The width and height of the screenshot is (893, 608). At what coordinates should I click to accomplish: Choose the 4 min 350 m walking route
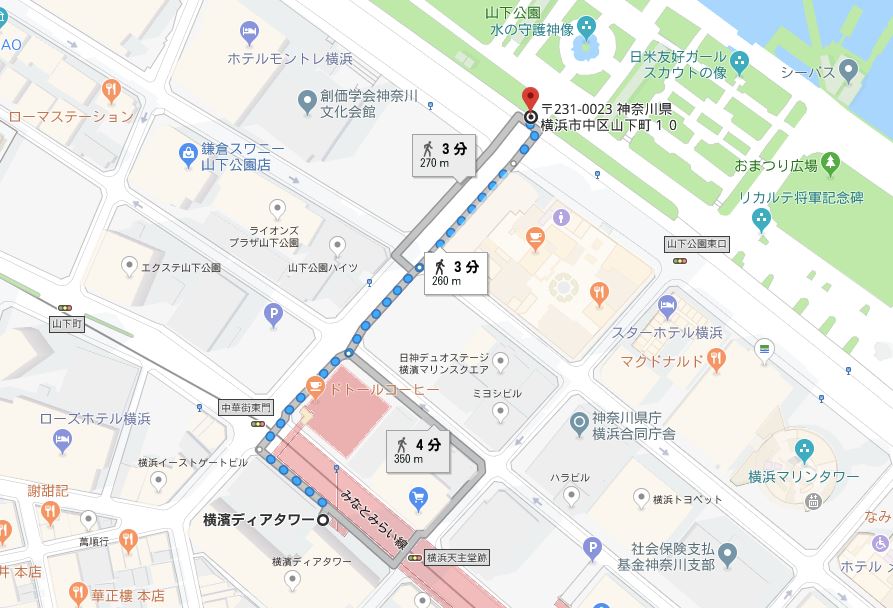[x=417, y=449]
